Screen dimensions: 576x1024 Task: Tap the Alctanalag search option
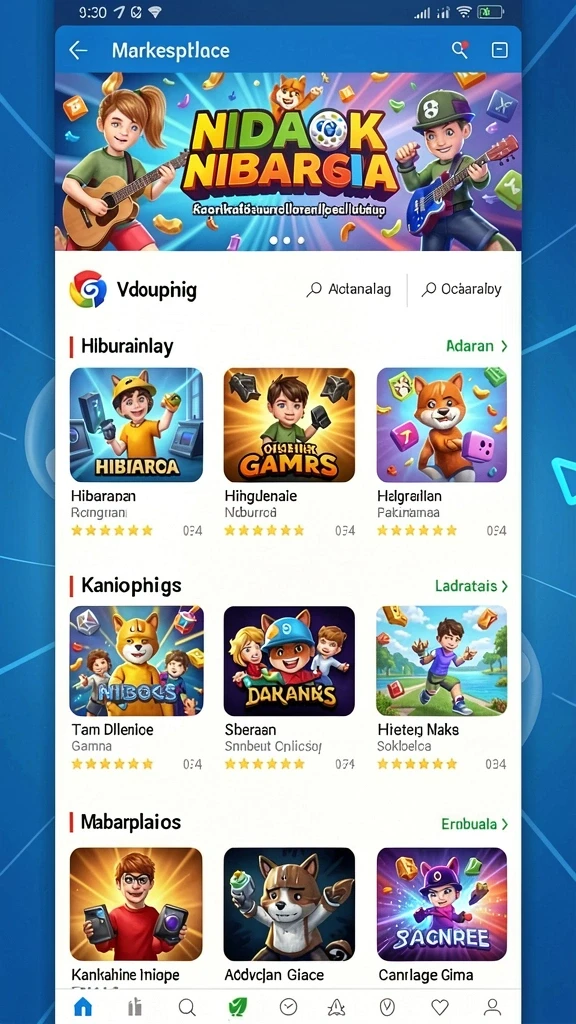tap(349, 289)
